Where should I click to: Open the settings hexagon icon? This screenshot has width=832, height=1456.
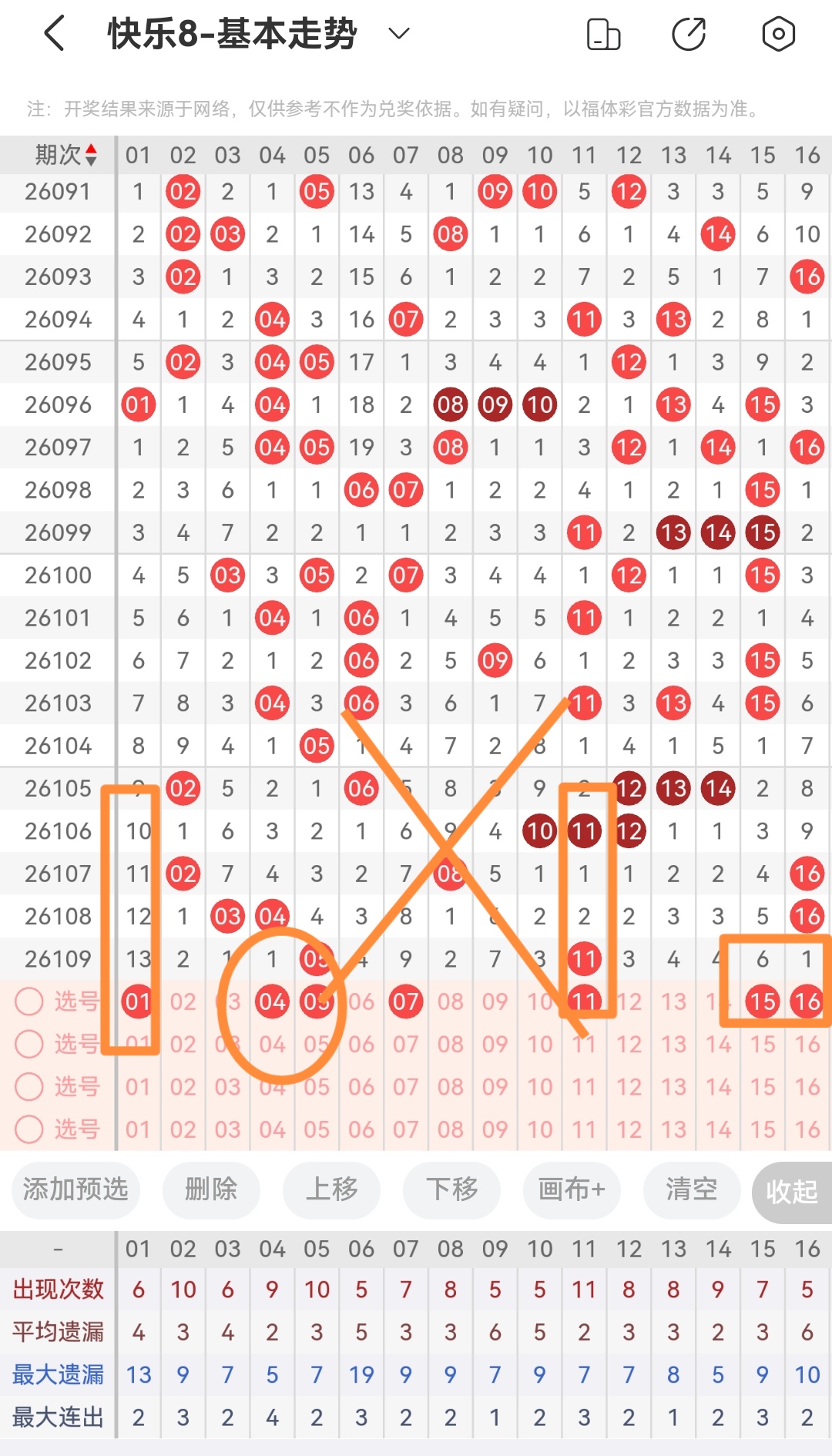point(778,34)
